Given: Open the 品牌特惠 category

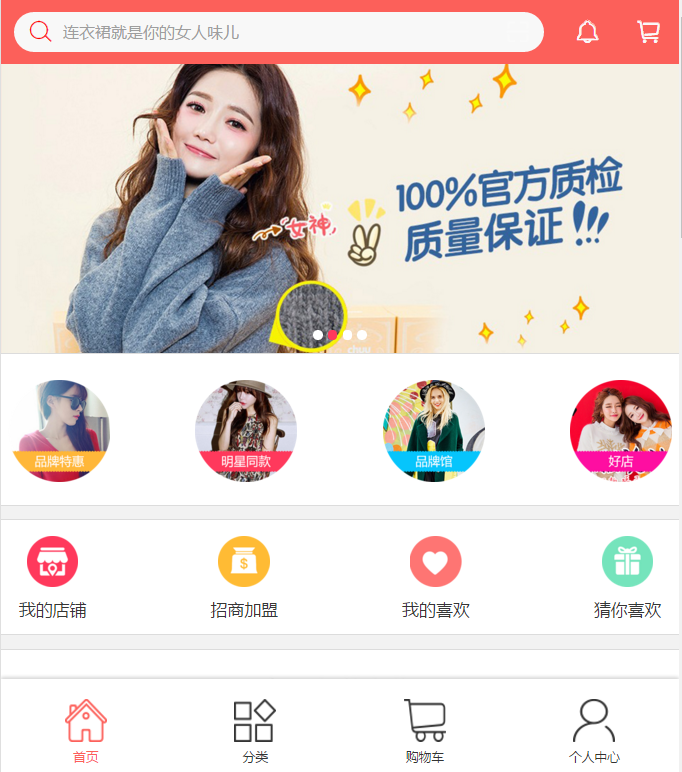Looking at the screenshot, I should coord(60,431).
